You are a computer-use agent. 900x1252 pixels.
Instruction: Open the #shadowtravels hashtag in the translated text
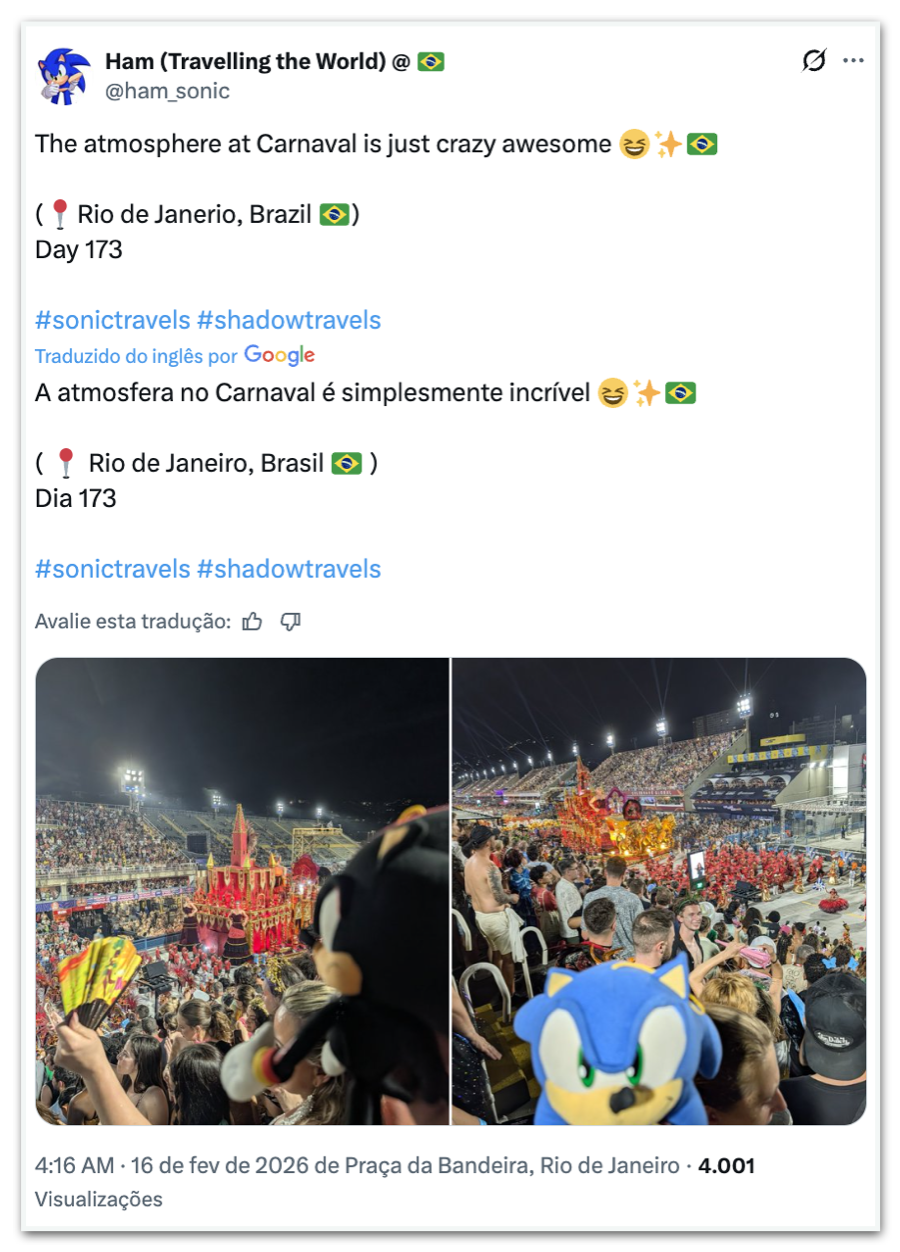tap(289, 569)
